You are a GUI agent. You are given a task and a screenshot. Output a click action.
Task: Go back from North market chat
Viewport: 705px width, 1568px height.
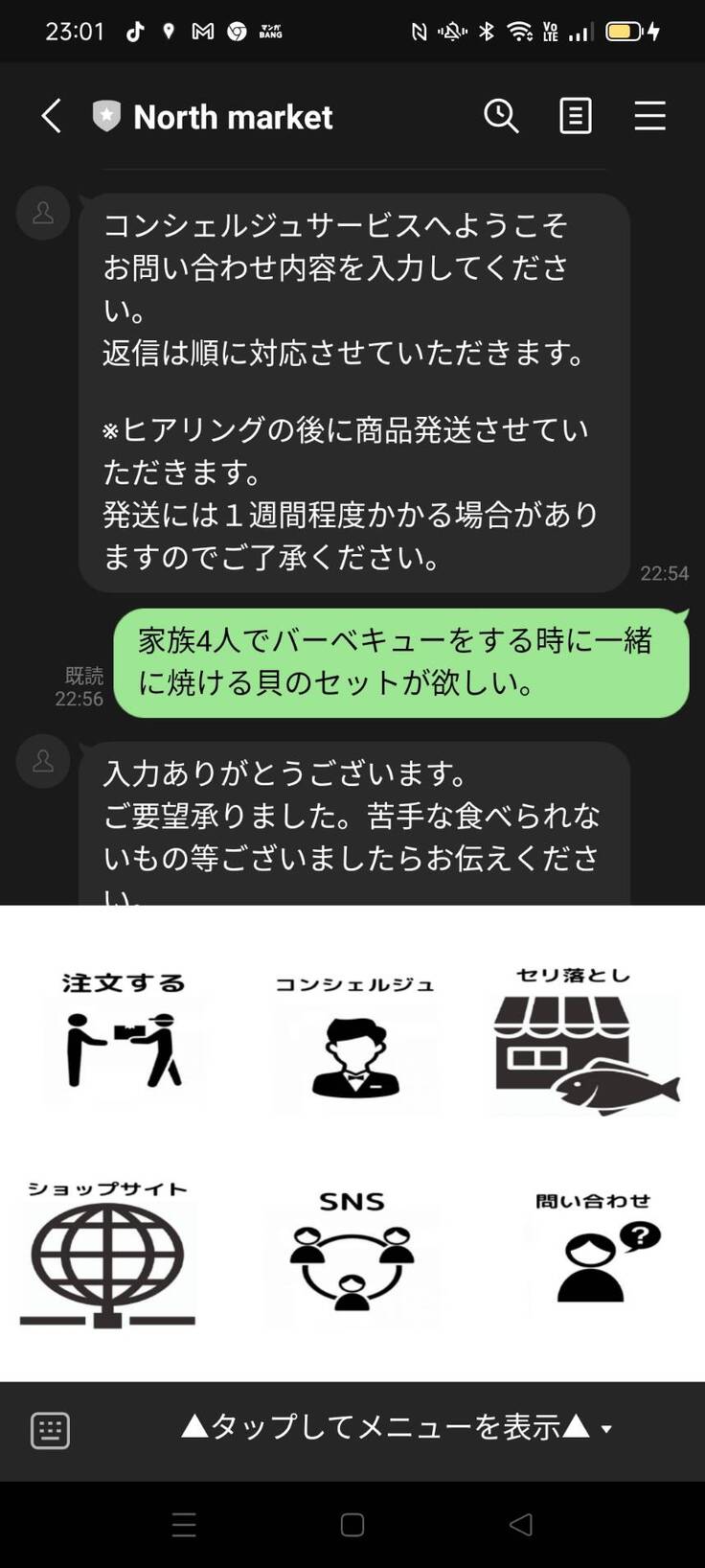pos(52,117)
